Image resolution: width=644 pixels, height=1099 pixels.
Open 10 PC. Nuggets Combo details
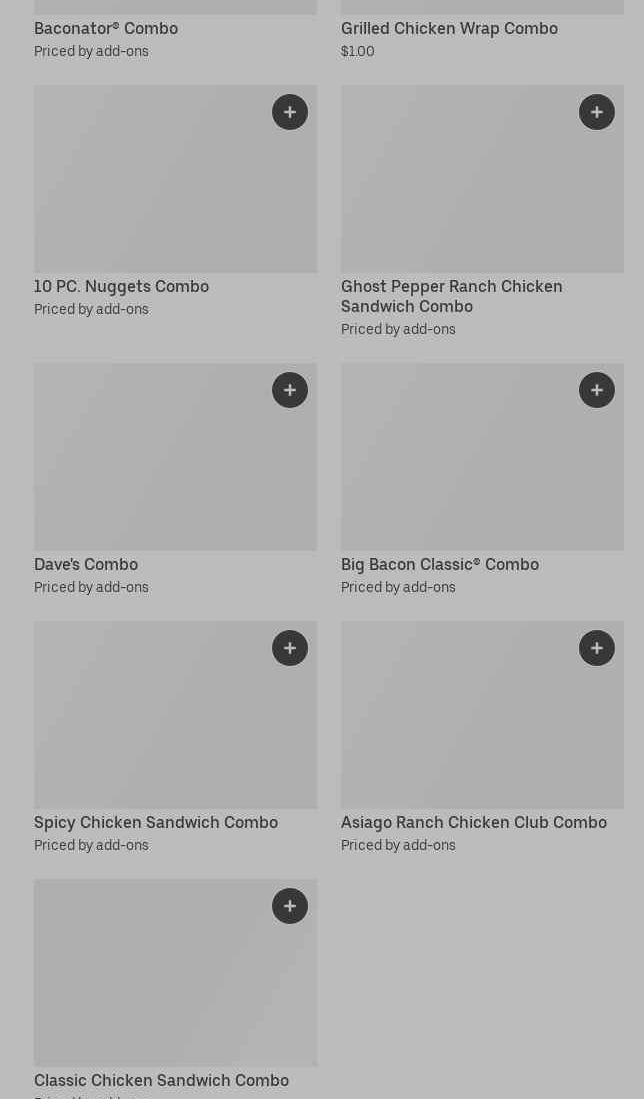(x=150, y=190)
